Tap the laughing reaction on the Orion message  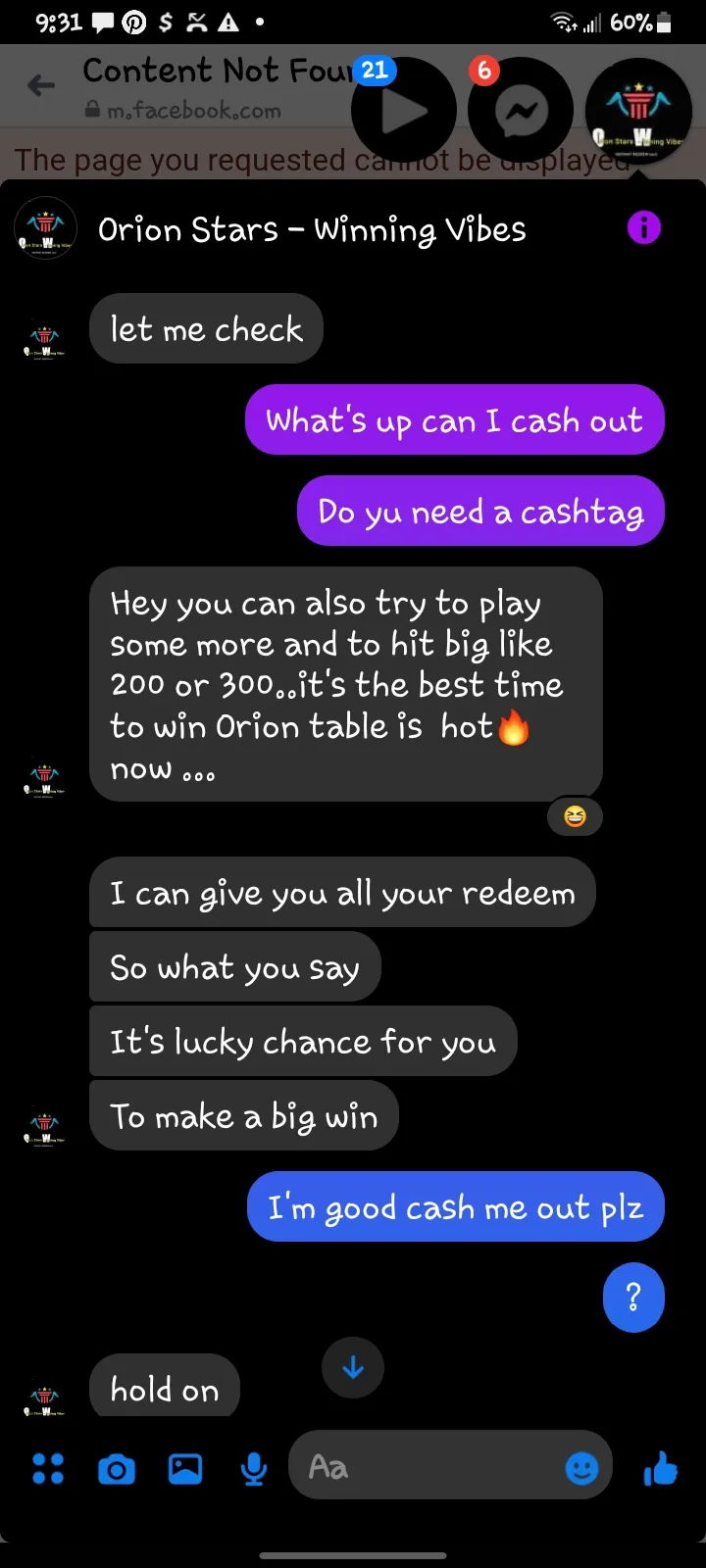[575, 815]
